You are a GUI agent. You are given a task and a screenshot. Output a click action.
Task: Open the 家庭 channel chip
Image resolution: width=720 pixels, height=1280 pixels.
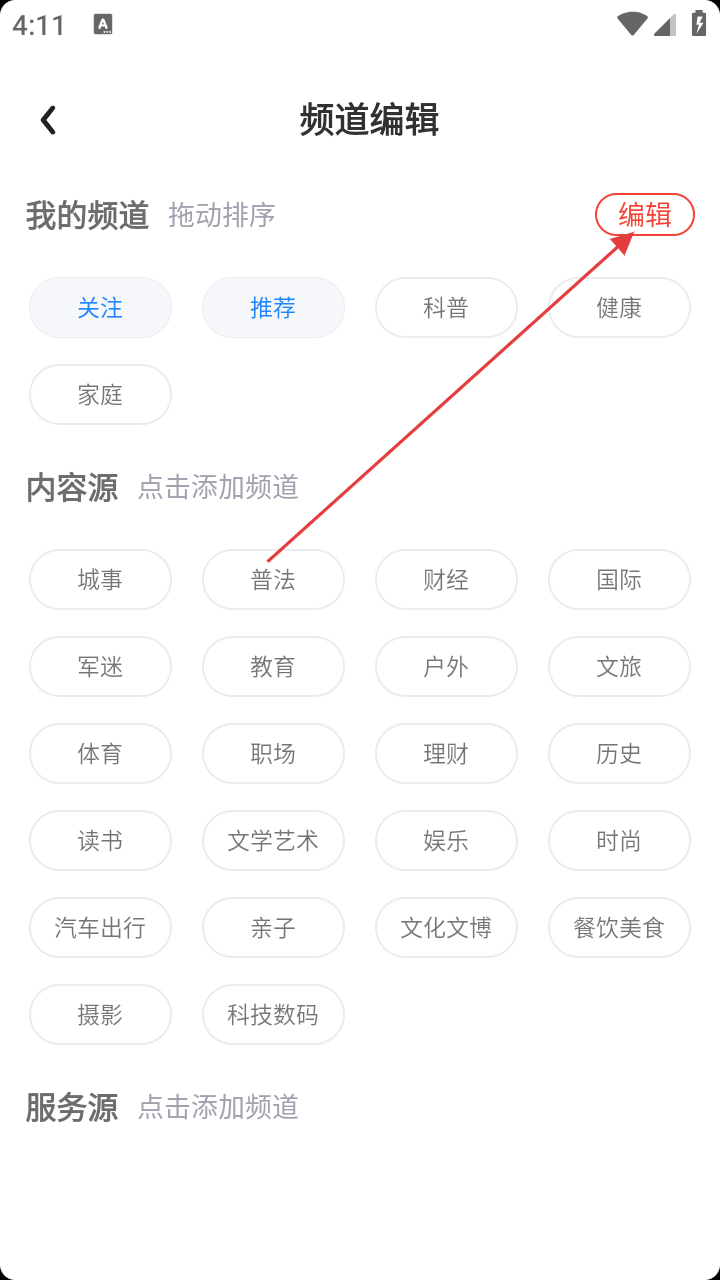pos(100,395)
